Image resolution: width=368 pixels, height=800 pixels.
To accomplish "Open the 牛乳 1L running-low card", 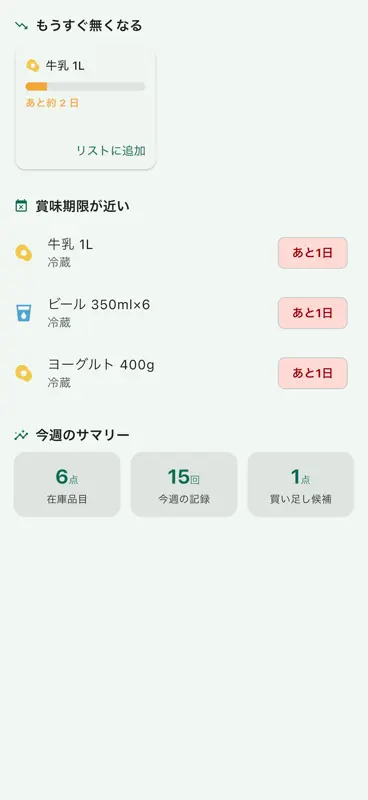I will pyautogui.click(x=85, y=109).
